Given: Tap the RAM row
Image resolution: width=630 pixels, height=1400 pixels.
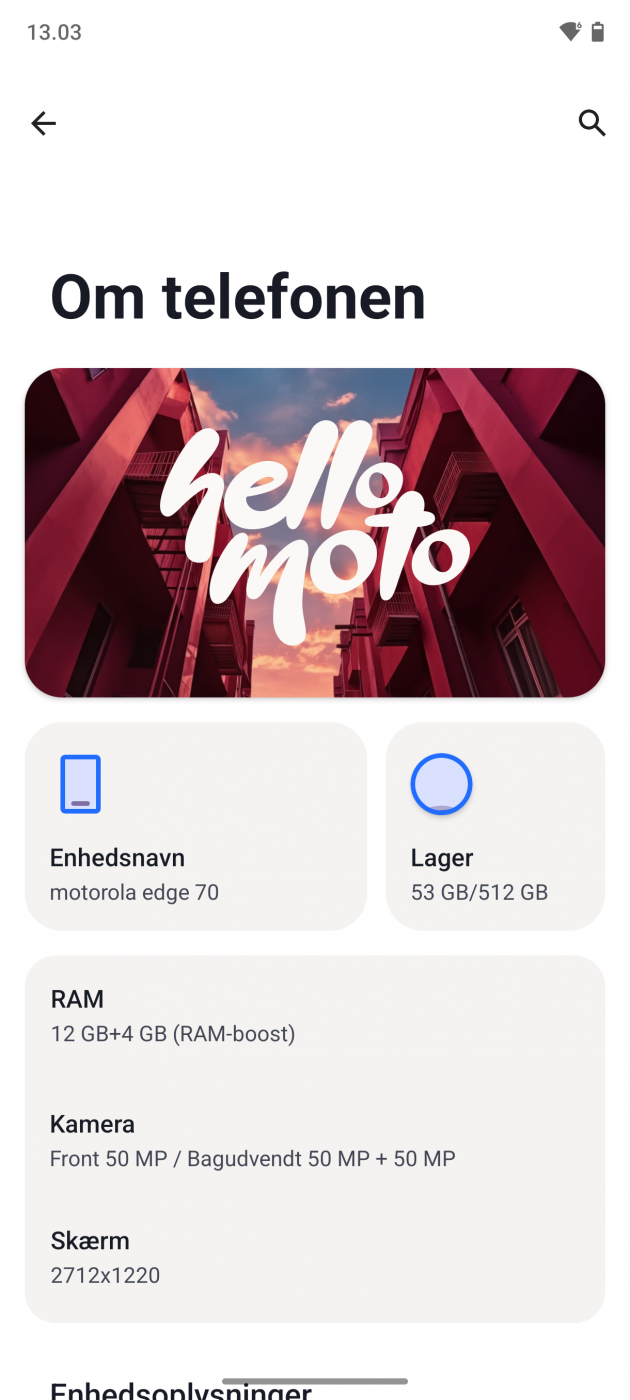Looking at the screenshot, I should click(x=314, y=1015).
